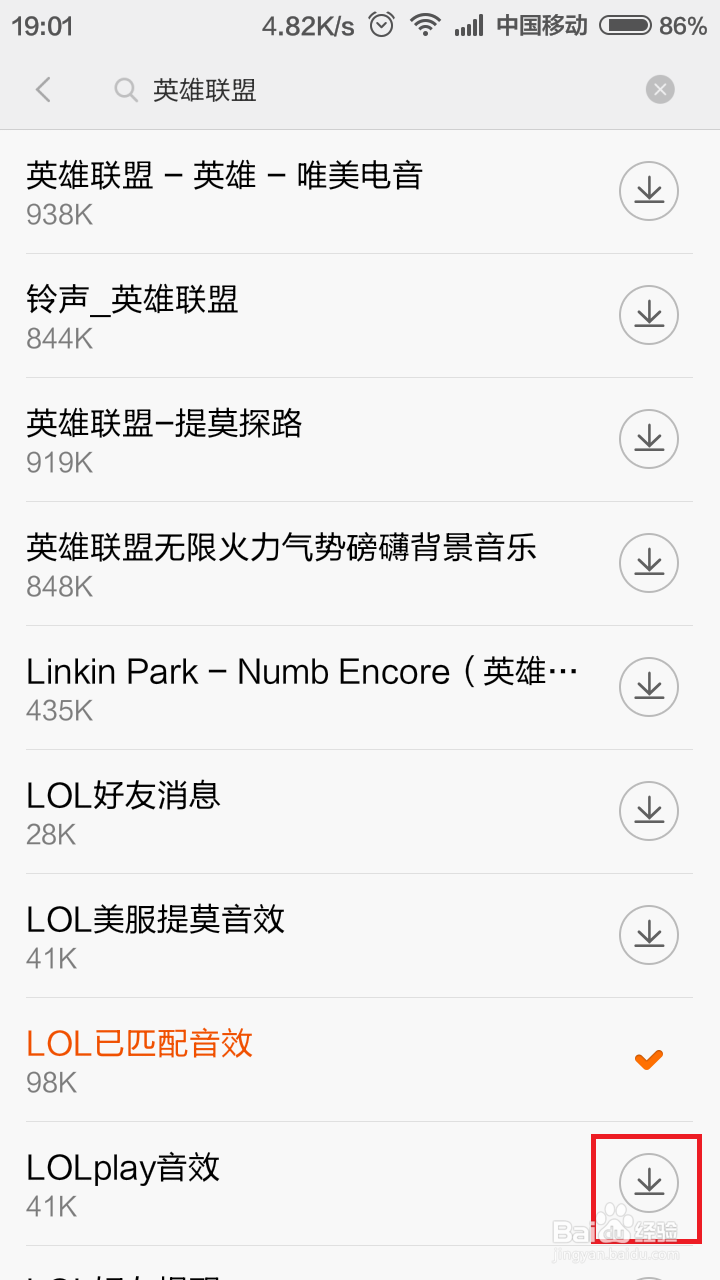Screen dimensions: 720x1280
Task: Download 英雄联盟-提莫探路 ringtone
Action: coord(649,439)
